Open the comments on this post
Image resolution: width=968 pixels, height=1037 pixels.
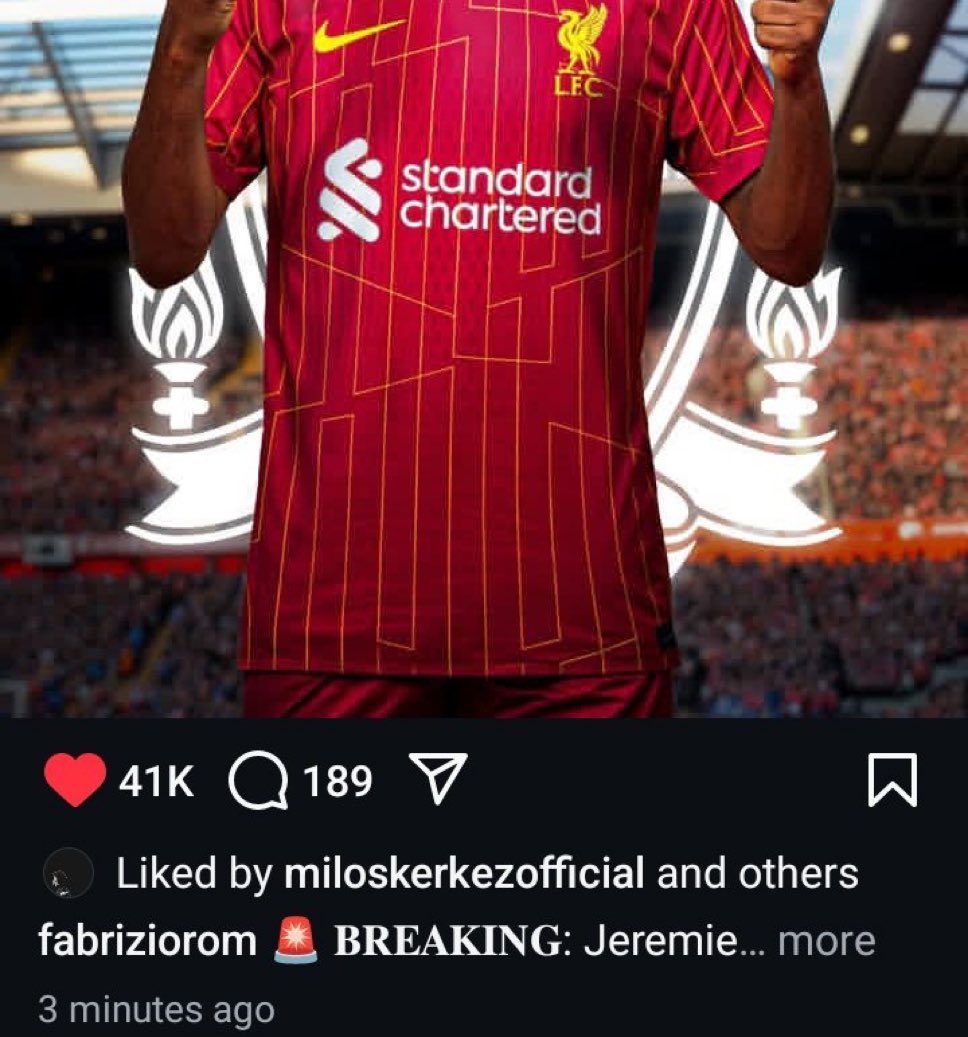point(258,781)
